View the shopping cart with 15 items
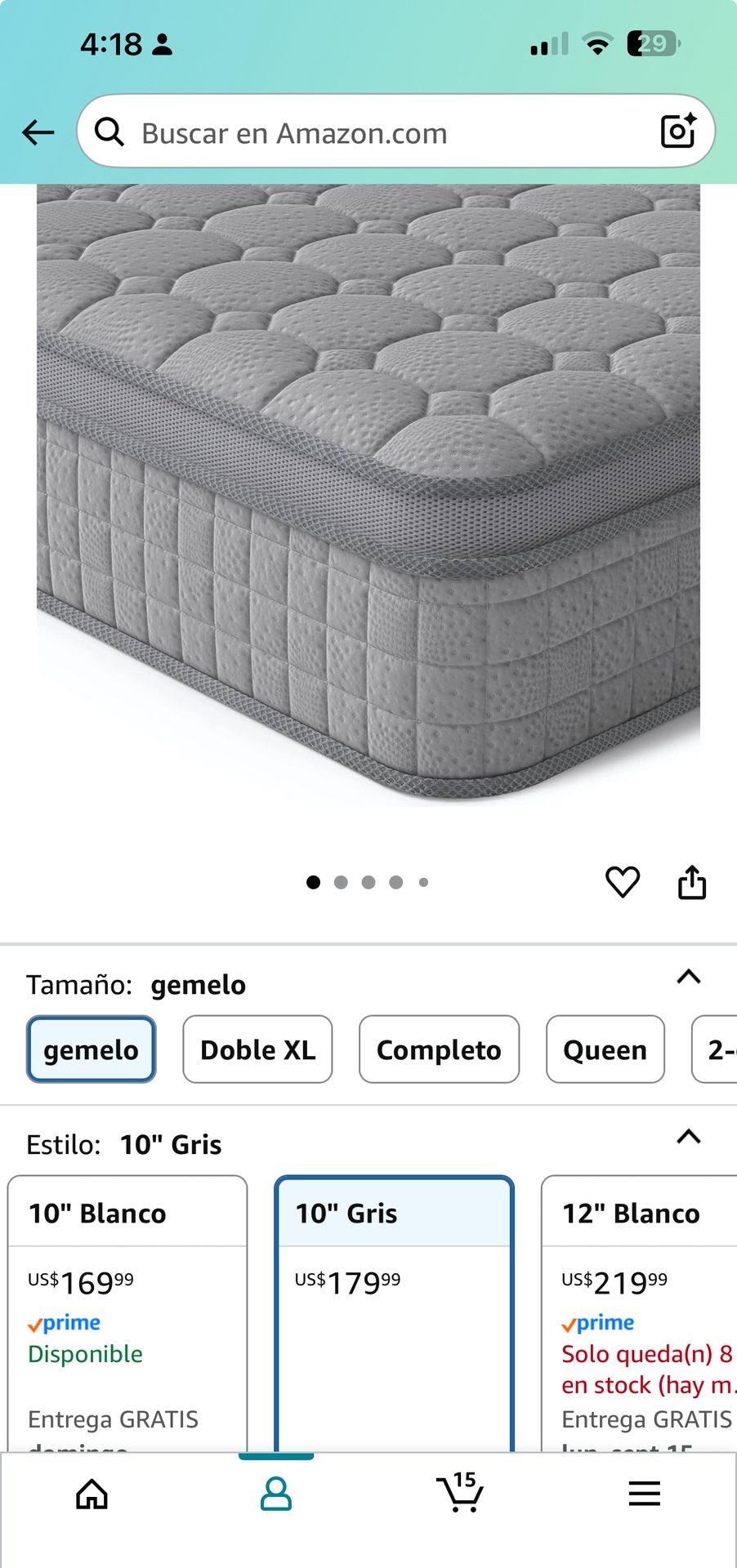Screen dimensions: 737x1568 (460, 1494)
